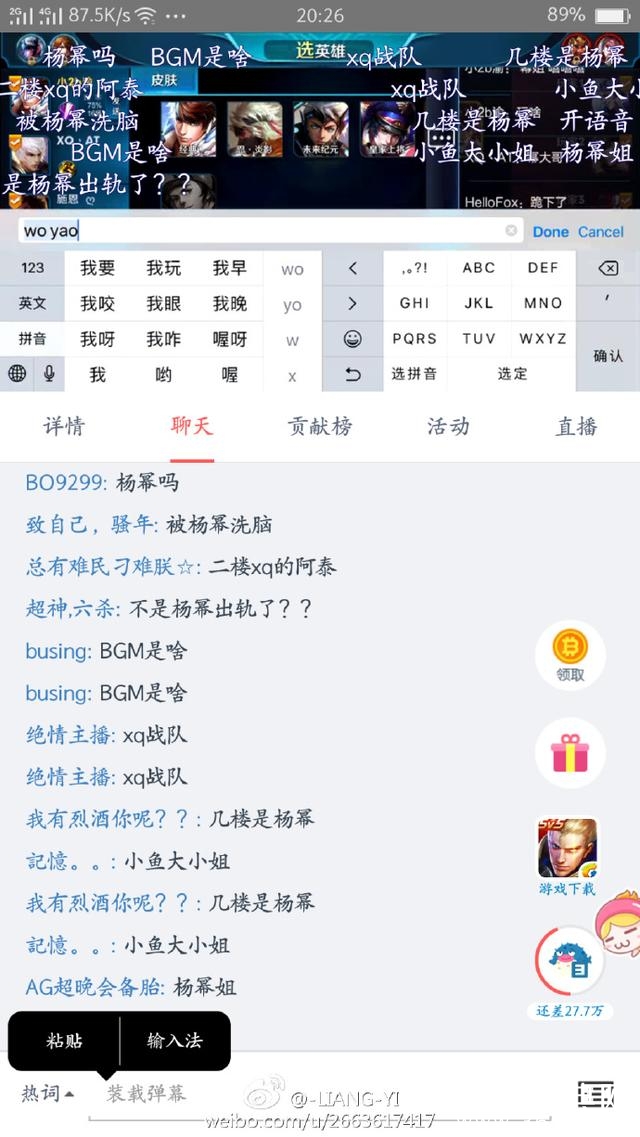Open the gift box icon
This screenshot has width=640, height=1137.
[x=569, y=753]
